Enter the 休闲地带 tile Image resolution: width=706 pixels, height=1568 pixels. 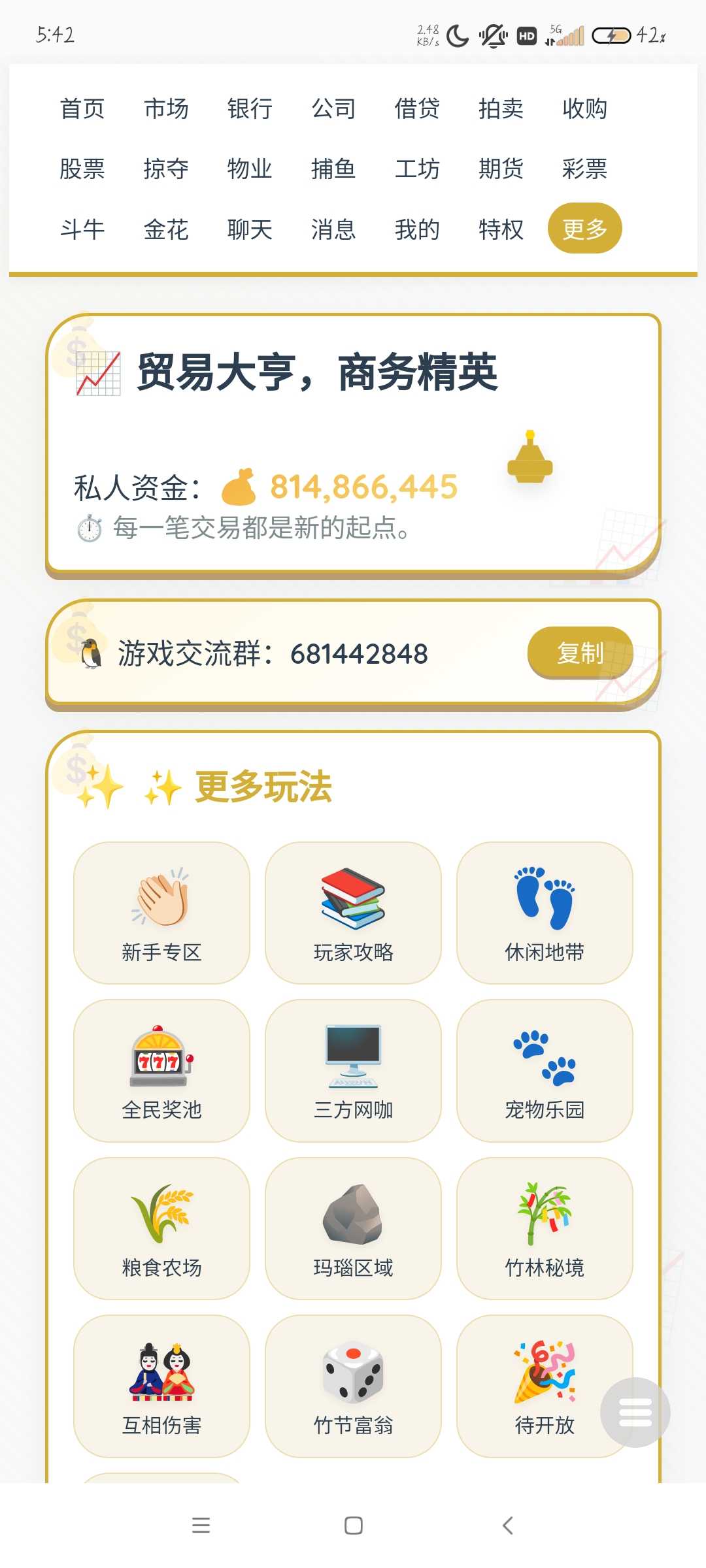point(545,913)
